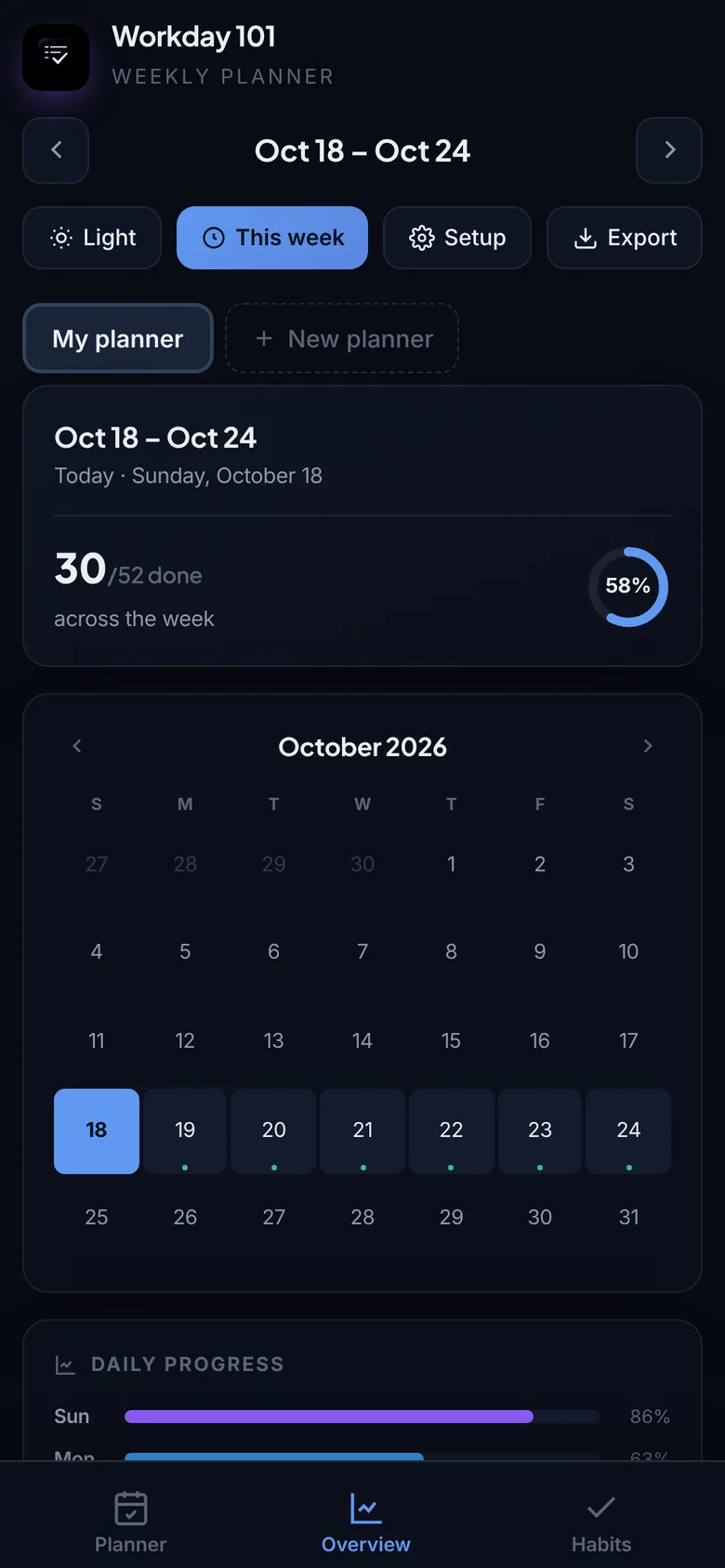Pick October 24 on the calendar
Viewport: 725px width, 1568px height.
(x=628, y=1131)
